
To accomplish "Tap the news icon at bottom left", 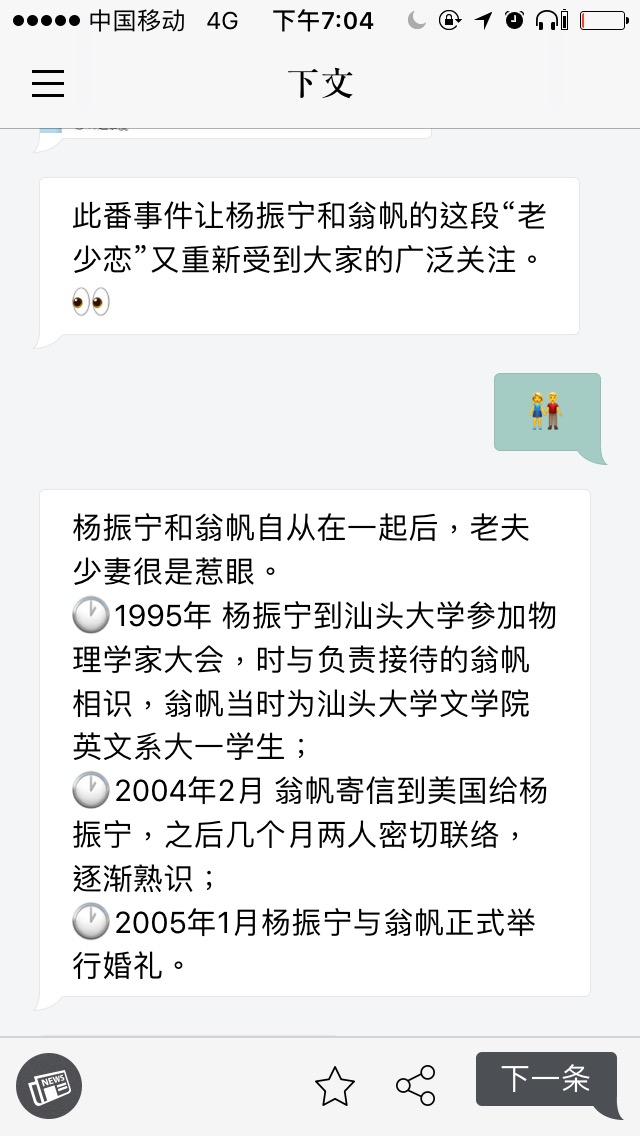I will click(49, 1086).
